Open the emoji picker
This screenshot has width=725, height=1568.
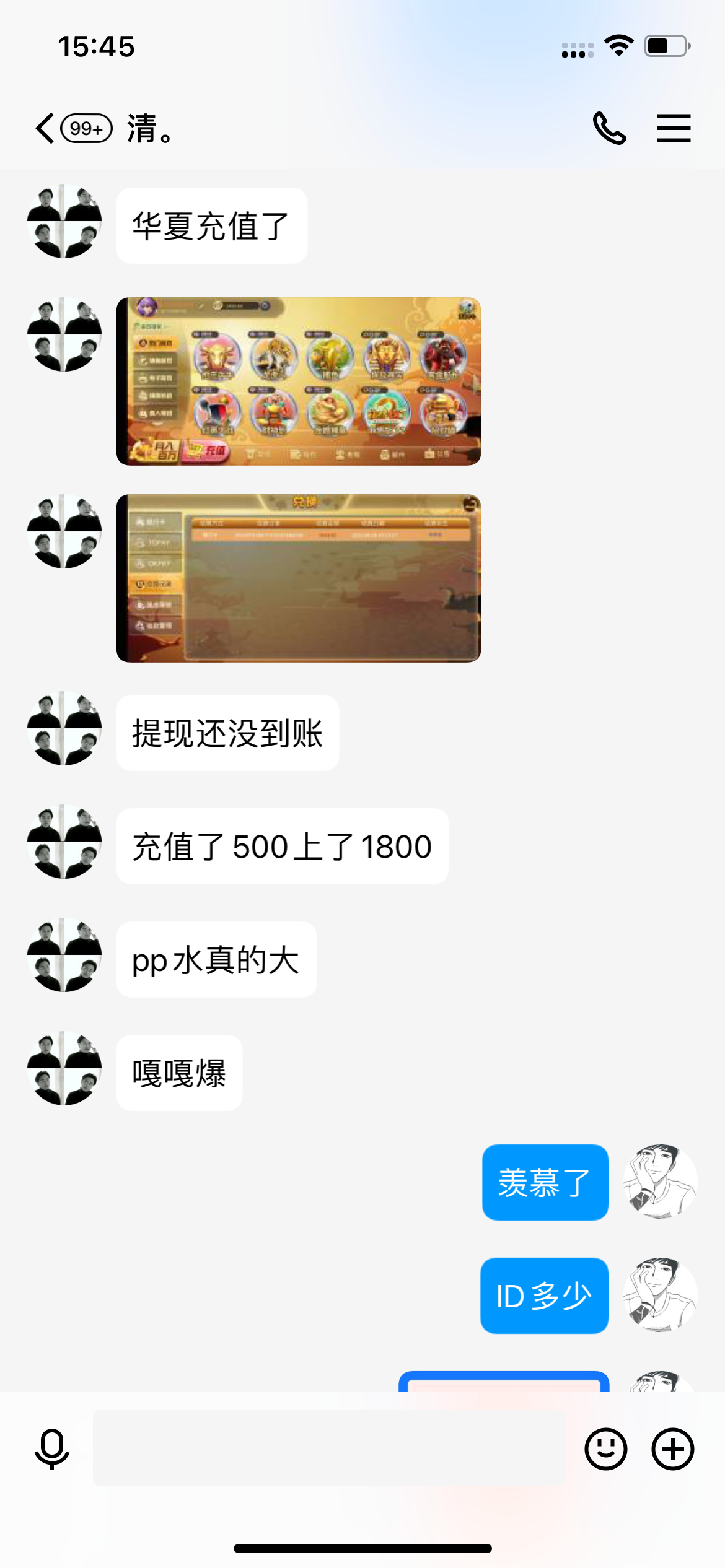click(605, 1448)
